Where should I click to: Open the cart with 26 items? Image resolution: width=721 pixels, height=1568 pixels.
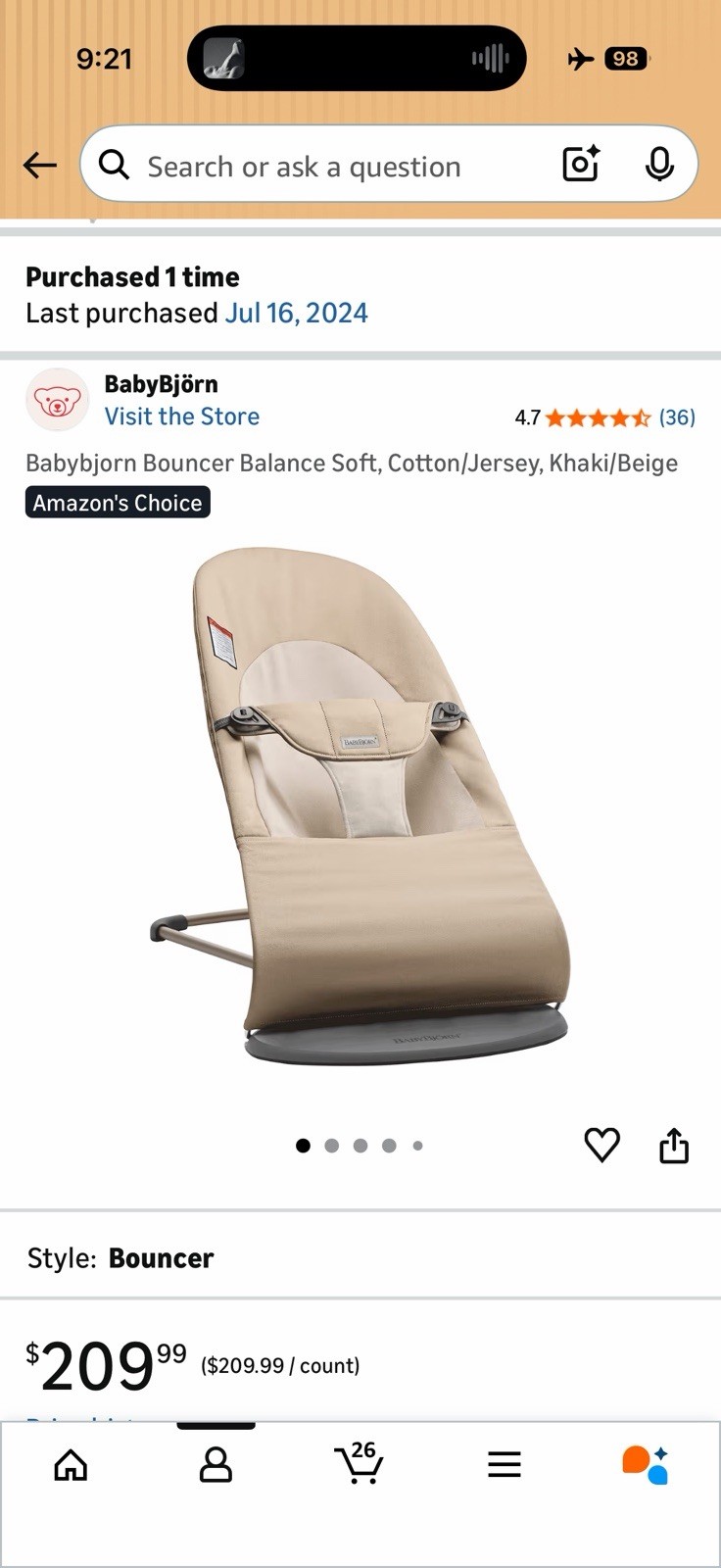tap(359, 1463)
